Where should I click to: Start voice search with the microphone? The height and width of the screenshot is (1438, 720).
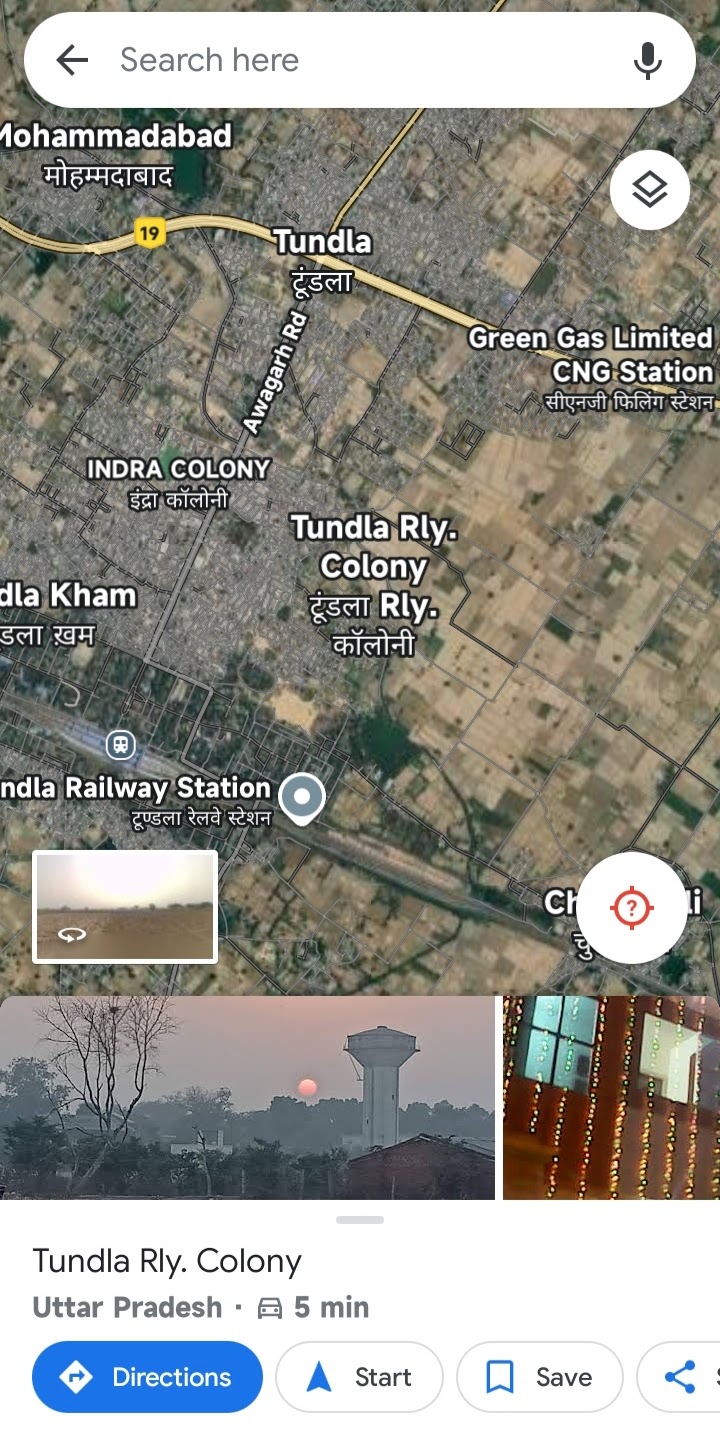pyautogui.click(x=648, y=60)
